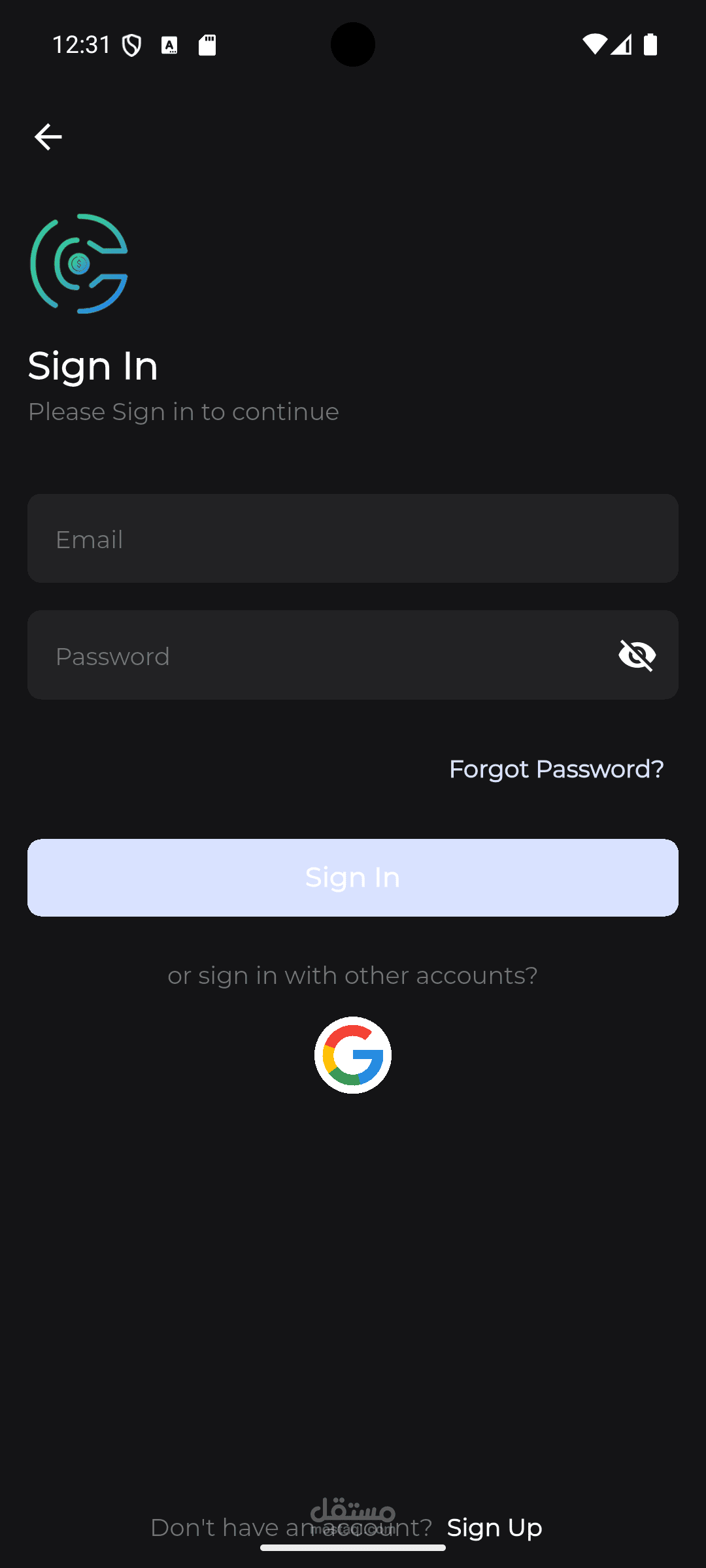The image size is (706, 1568).
Task: Open the Forgot Password link
Action: [x=556, y=769]
